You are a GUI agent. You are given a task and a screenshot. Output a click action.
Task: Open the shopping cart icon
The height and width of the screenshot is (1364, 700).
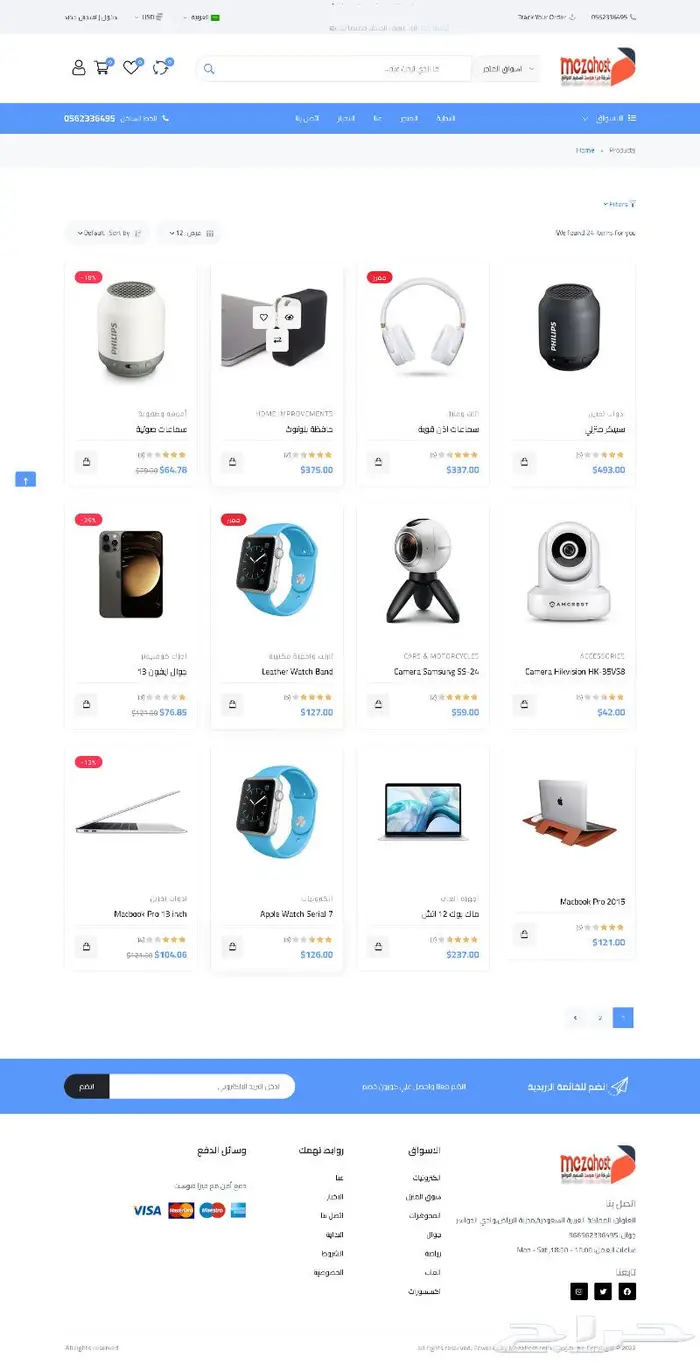pyautogui.click(x=102, y=68)
